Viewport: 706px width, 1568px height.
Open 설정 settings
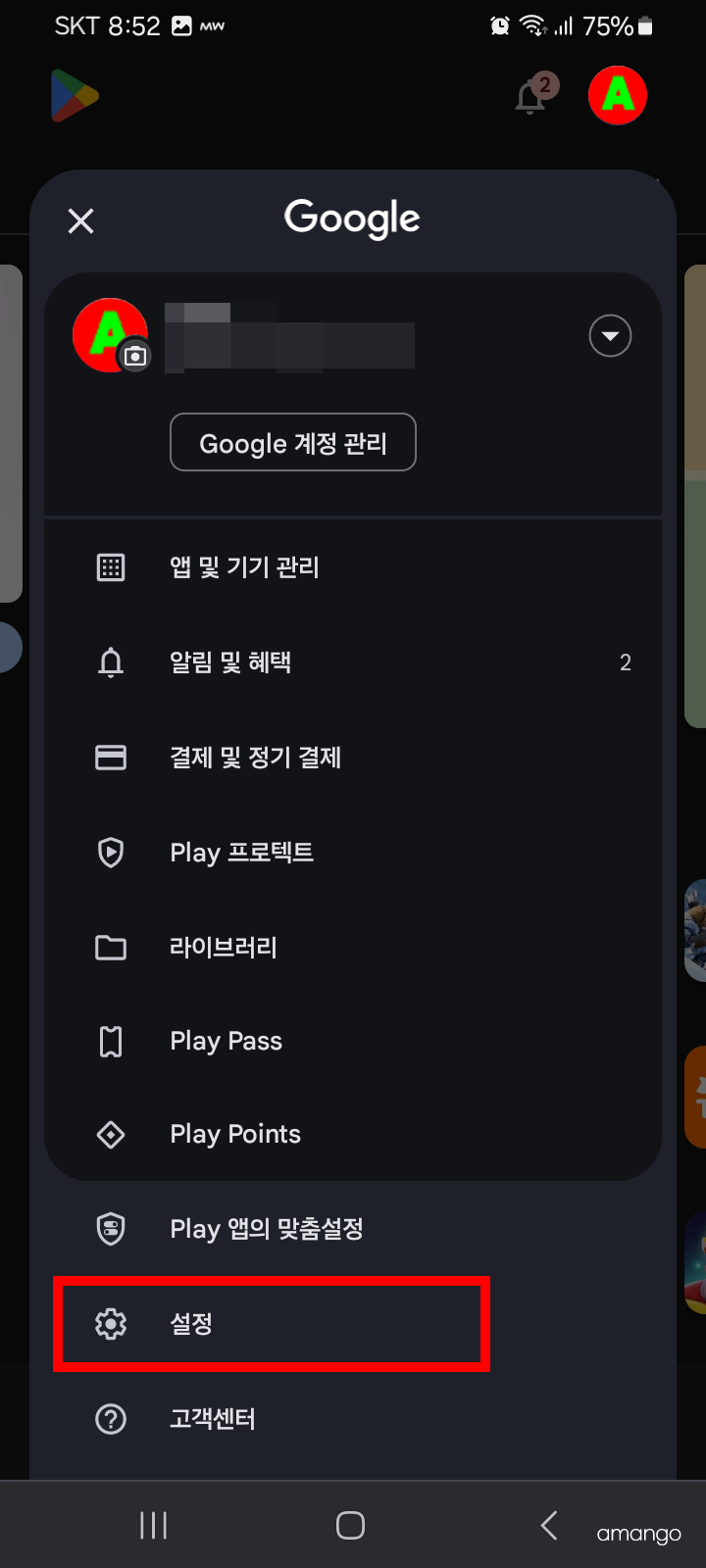tap(272, 1324)
